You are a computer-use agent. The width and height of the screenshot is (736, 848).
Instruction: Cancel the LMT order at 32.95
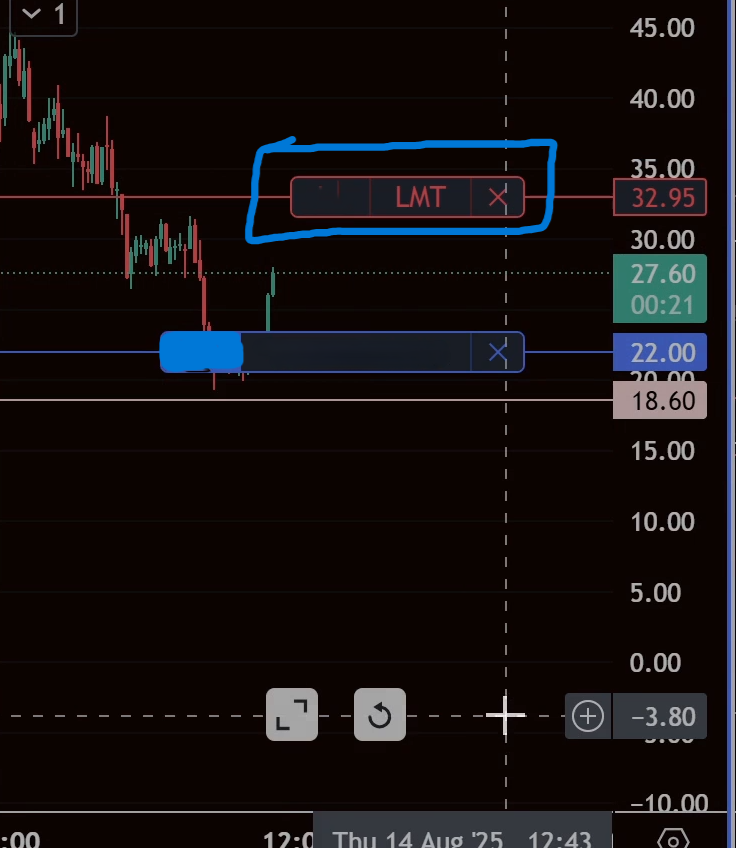pos(498,198)
